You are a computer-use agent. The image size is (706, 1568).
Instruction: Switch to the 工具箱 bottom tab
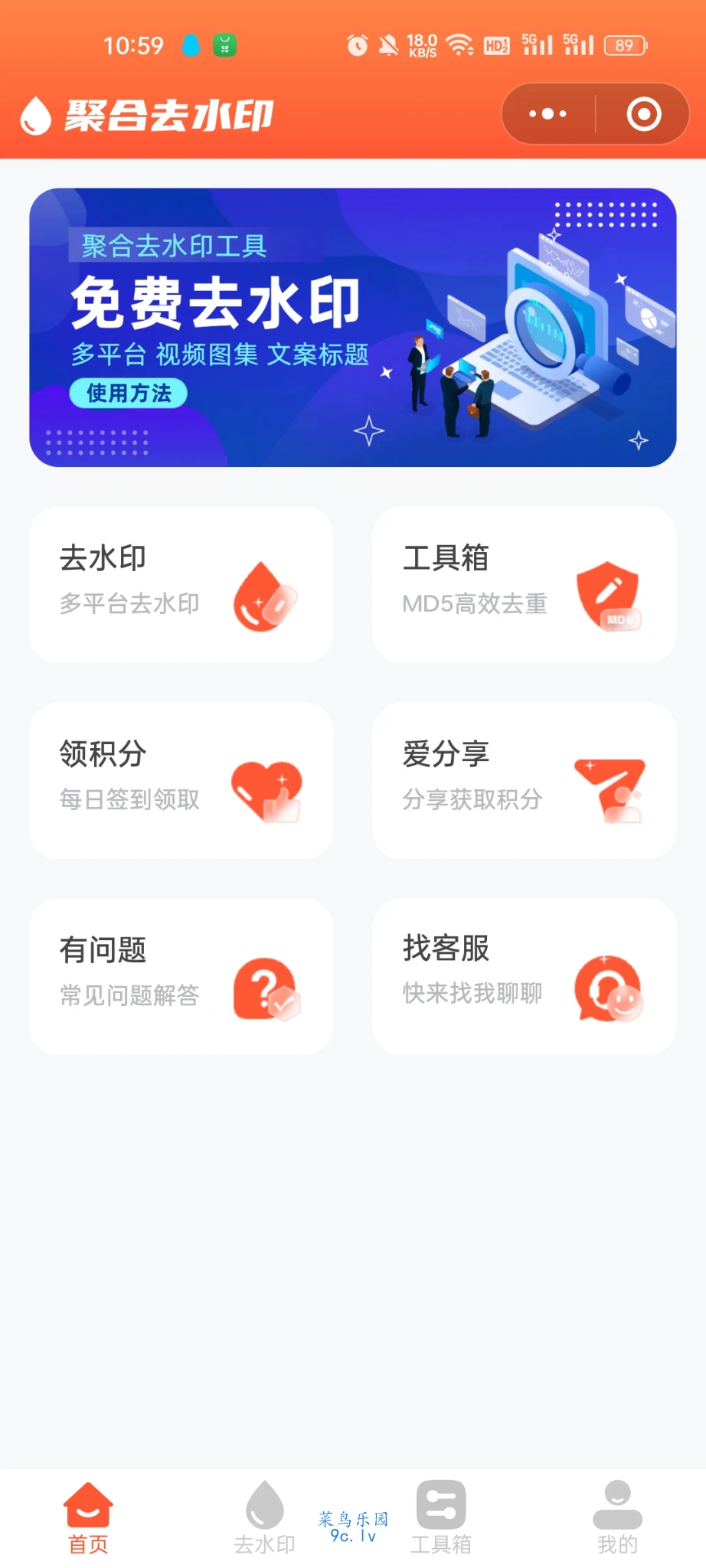tap(441, 1518)
